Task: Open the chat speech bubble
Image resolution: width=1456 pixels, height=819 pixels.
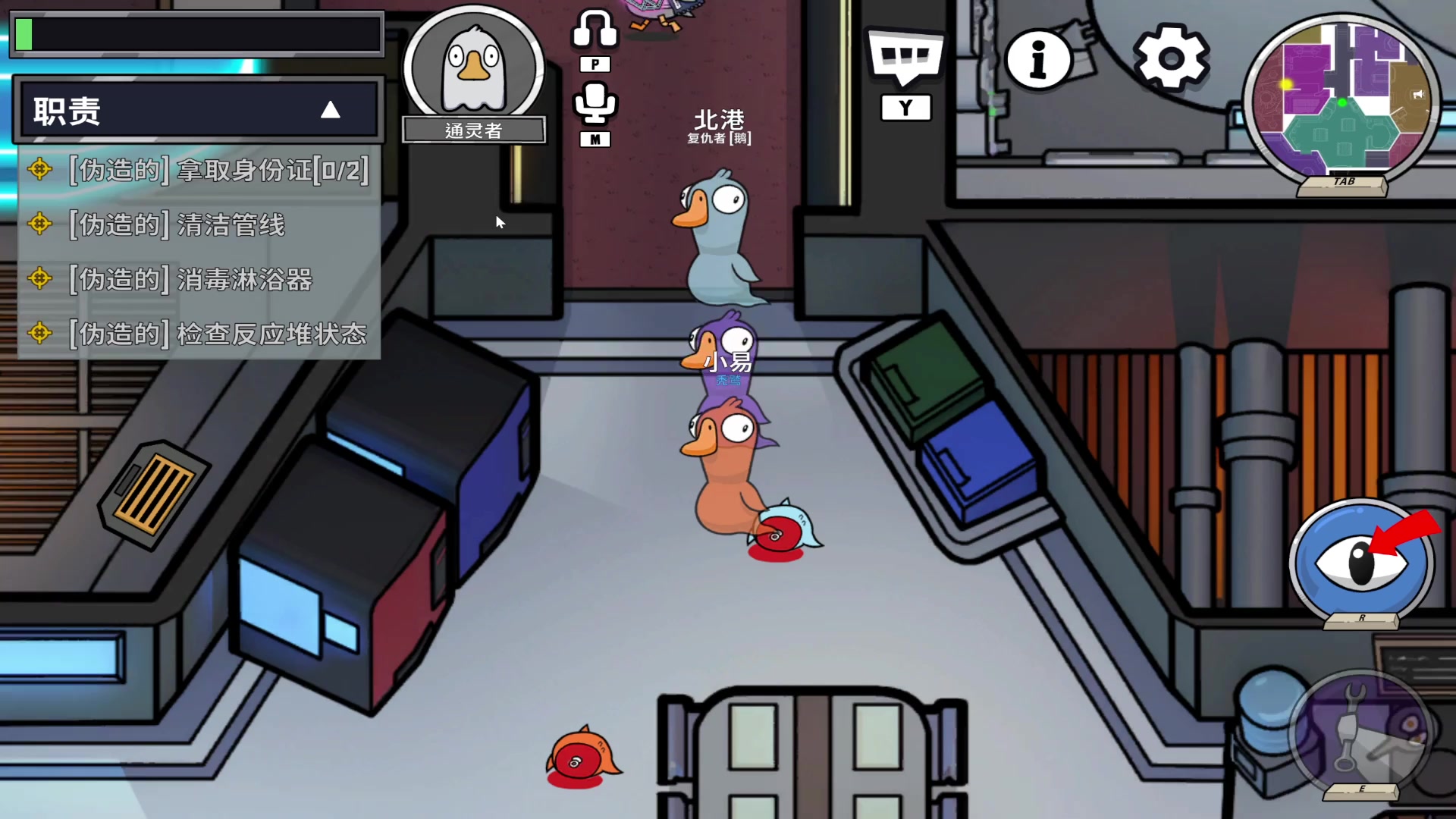Action: point(905,58)
